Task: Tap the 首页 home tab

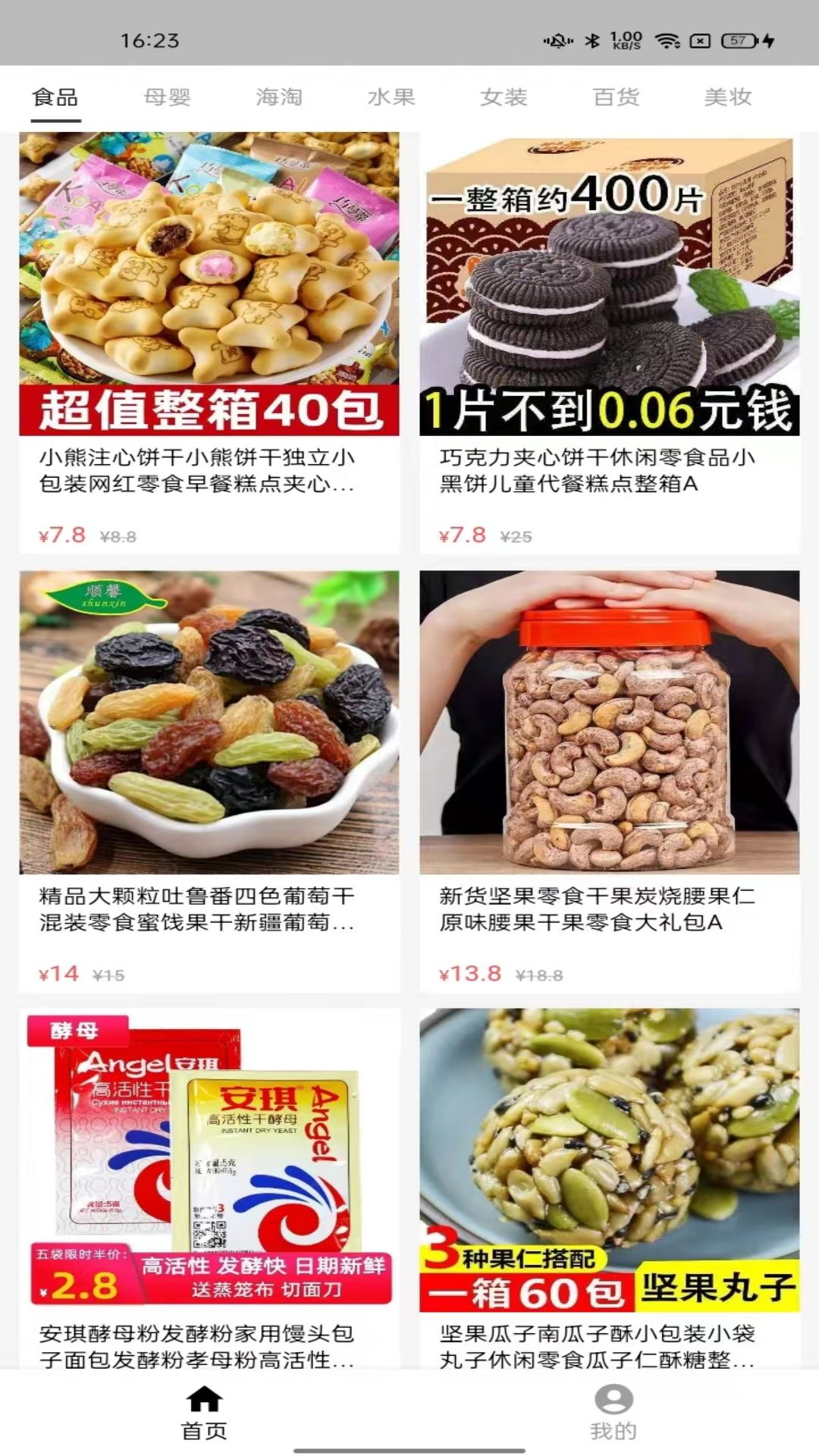Action: pos(205,1414)
